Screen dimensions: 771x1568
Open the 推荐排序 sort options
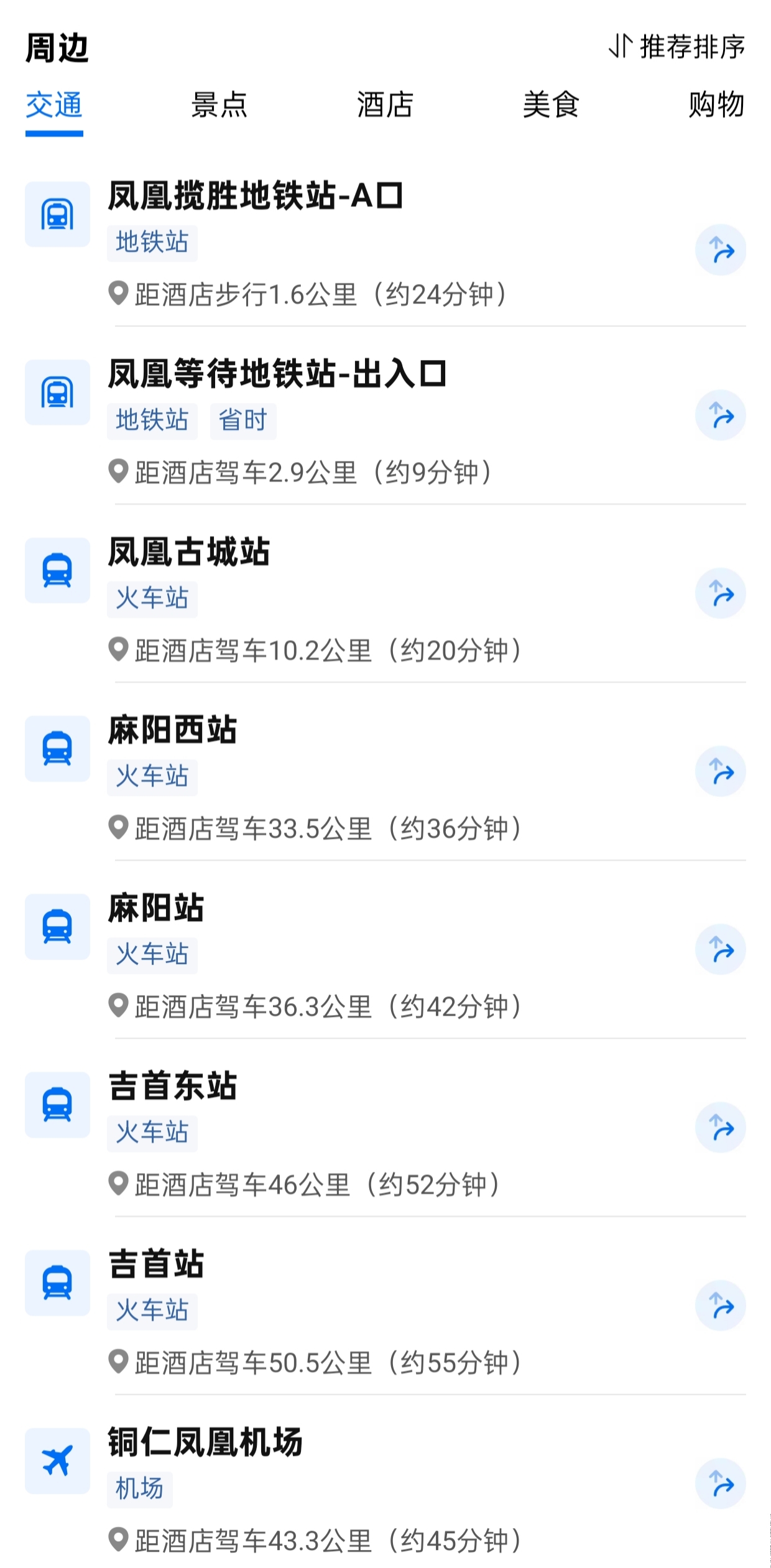677,47
